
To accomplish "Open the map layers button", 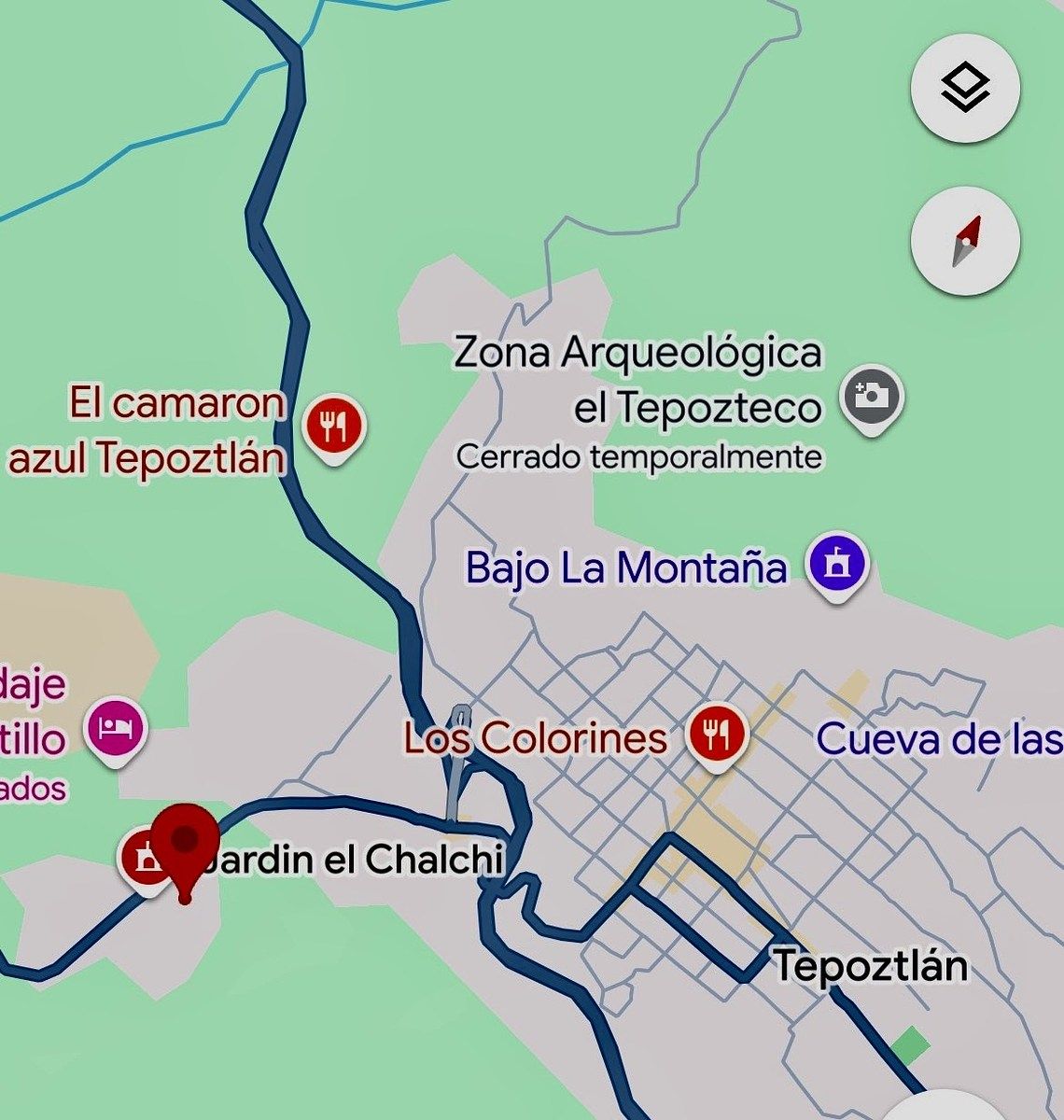I will click(x=965, y=89).
